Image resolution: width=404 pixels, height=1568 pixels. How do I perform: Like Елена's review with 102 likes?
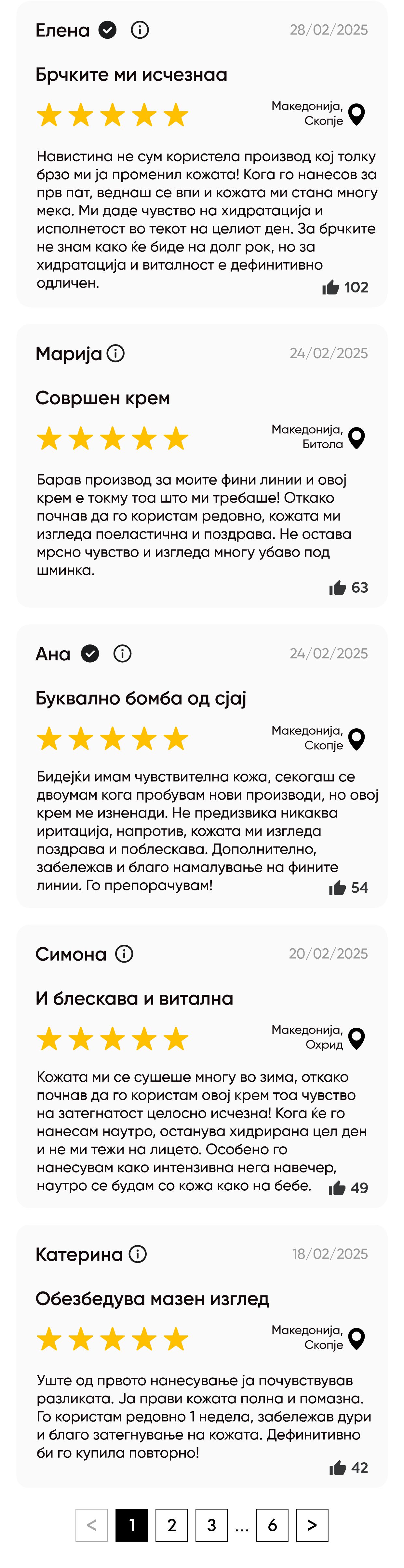[331, 287]
